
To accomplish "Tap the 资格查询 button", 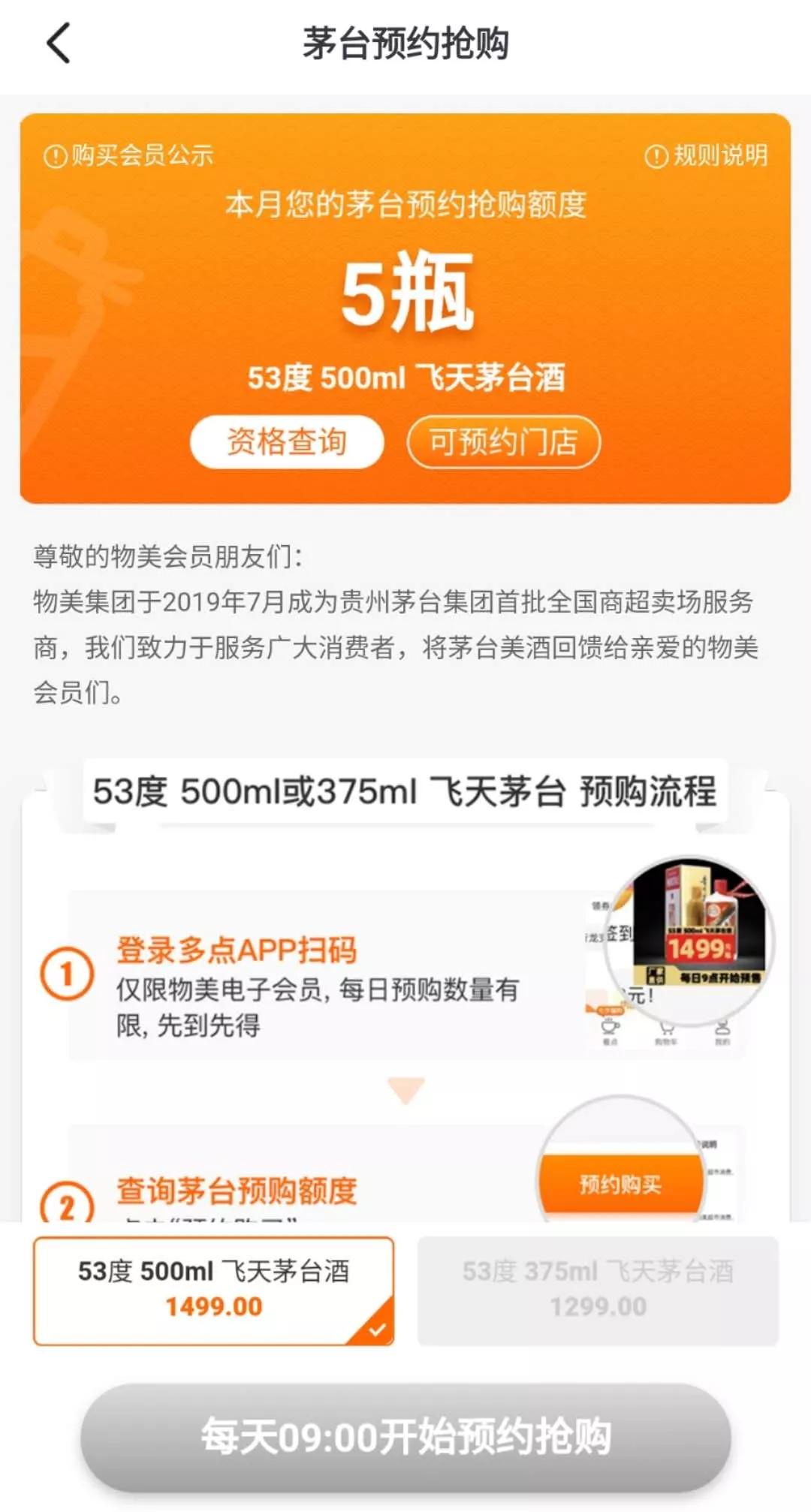I will pyautogui.click(x=287, y=442).
